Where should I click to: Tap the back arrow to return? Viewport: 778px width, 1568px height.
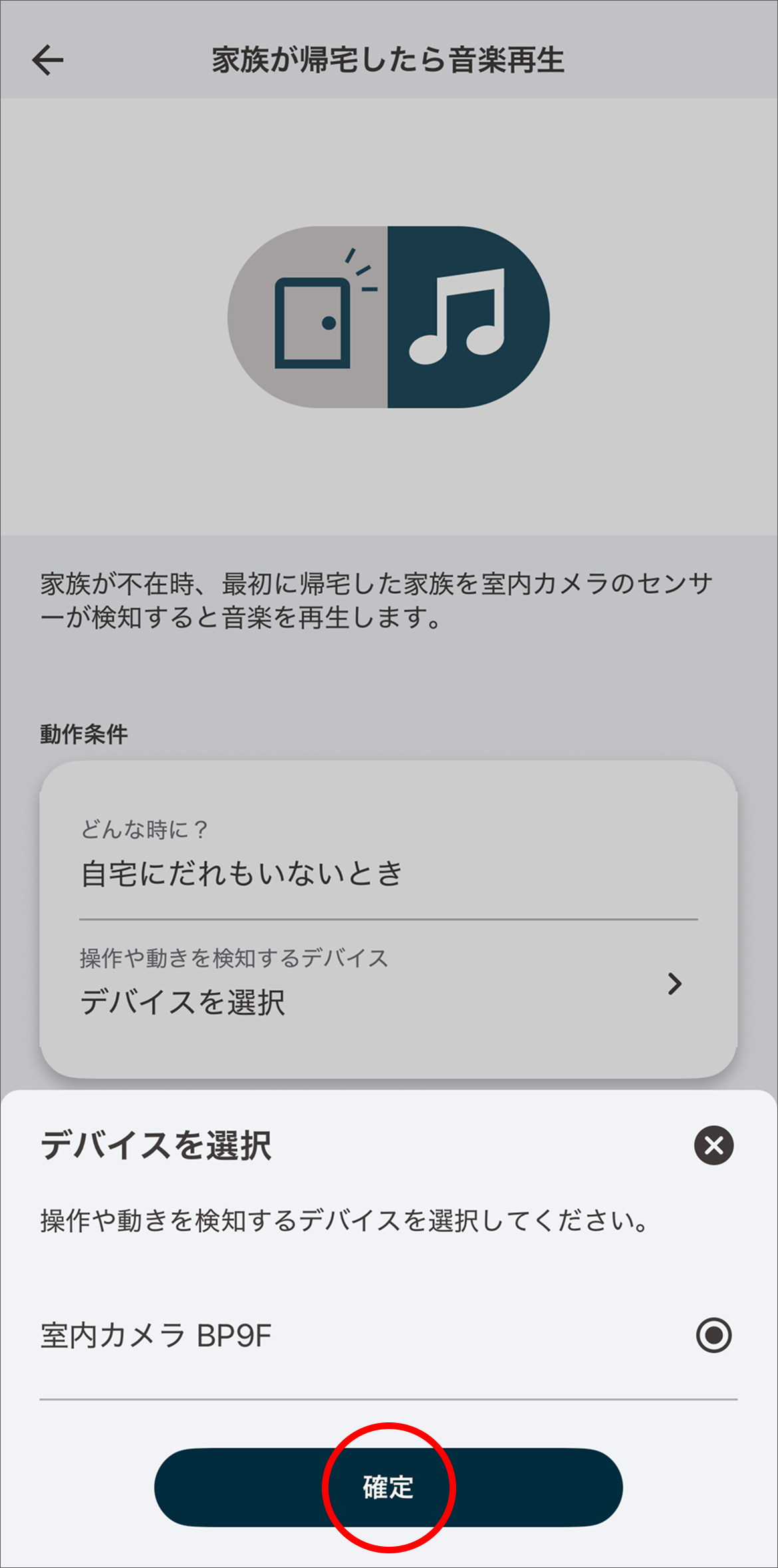point(47,60)
